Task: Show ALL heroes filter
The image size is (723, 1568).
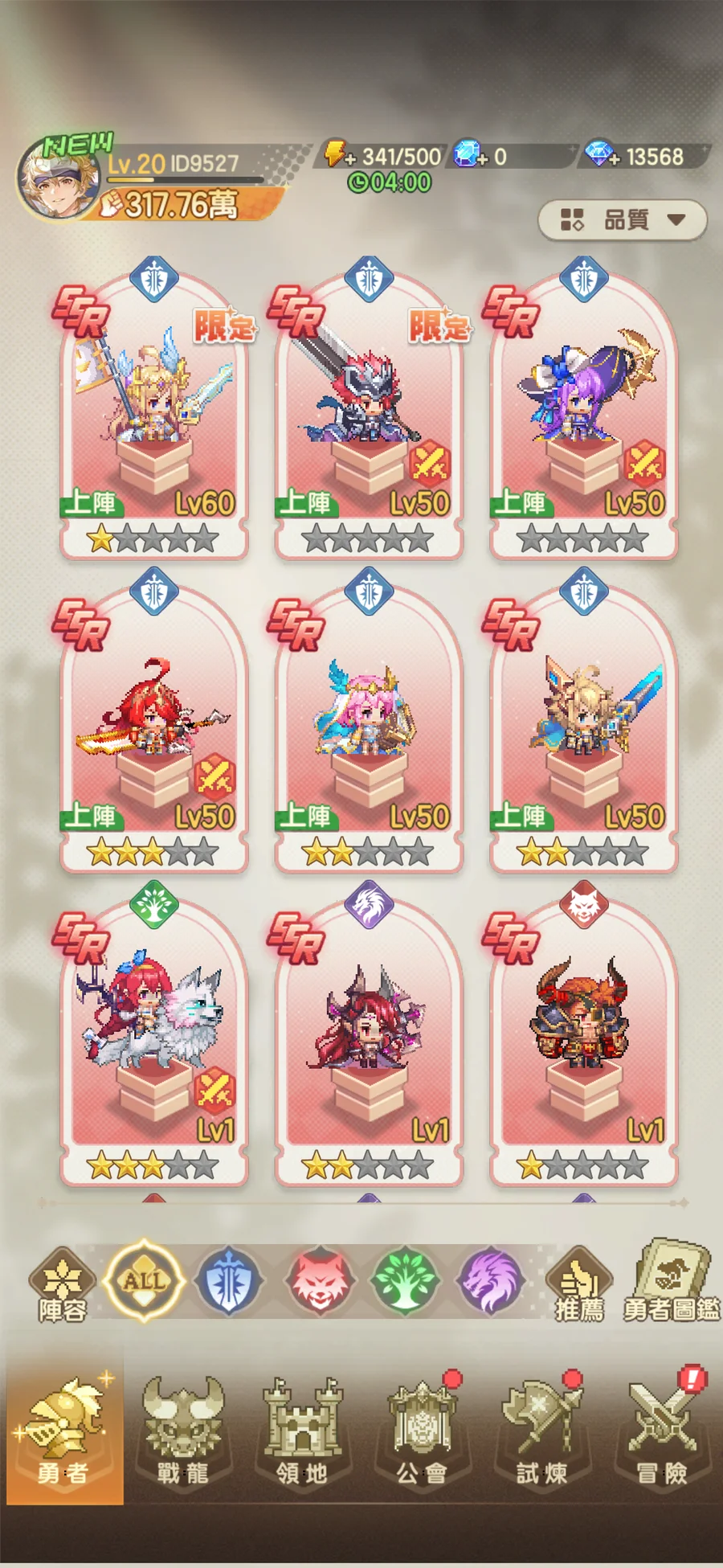Action: pos(145,1279)
